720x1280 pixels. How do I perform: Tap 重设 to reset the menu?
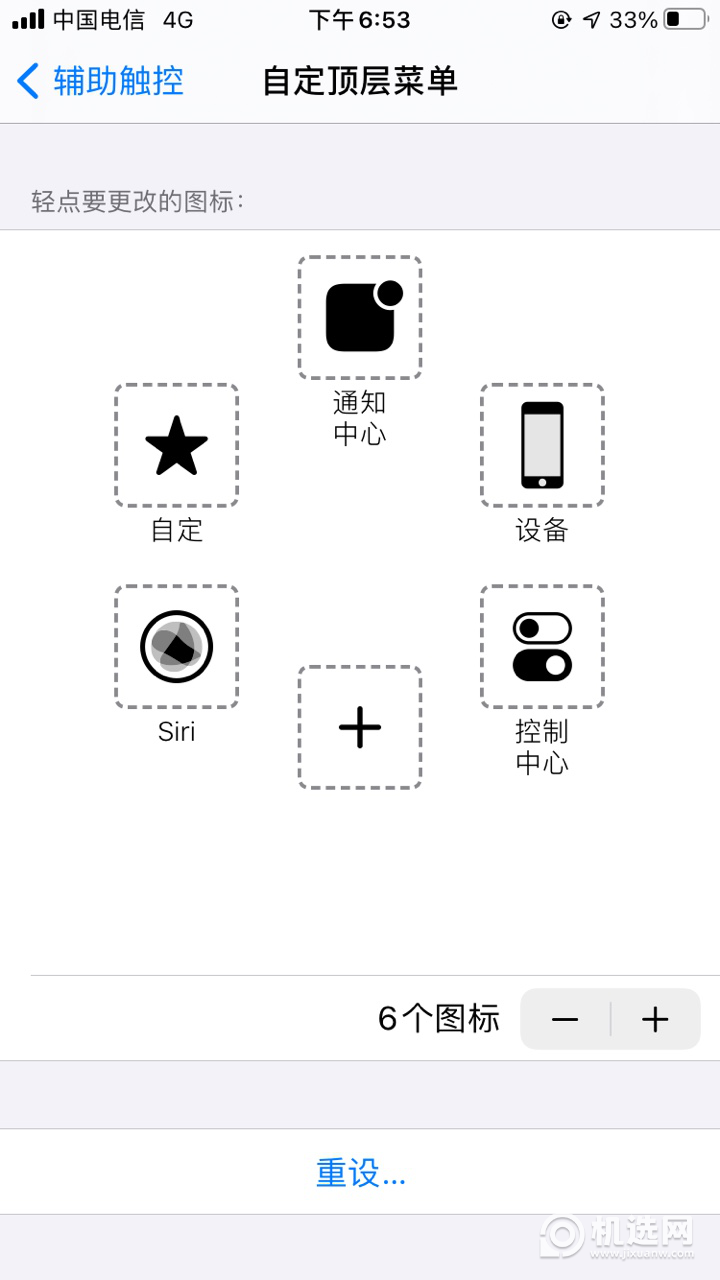click(x=360, y=1172)
